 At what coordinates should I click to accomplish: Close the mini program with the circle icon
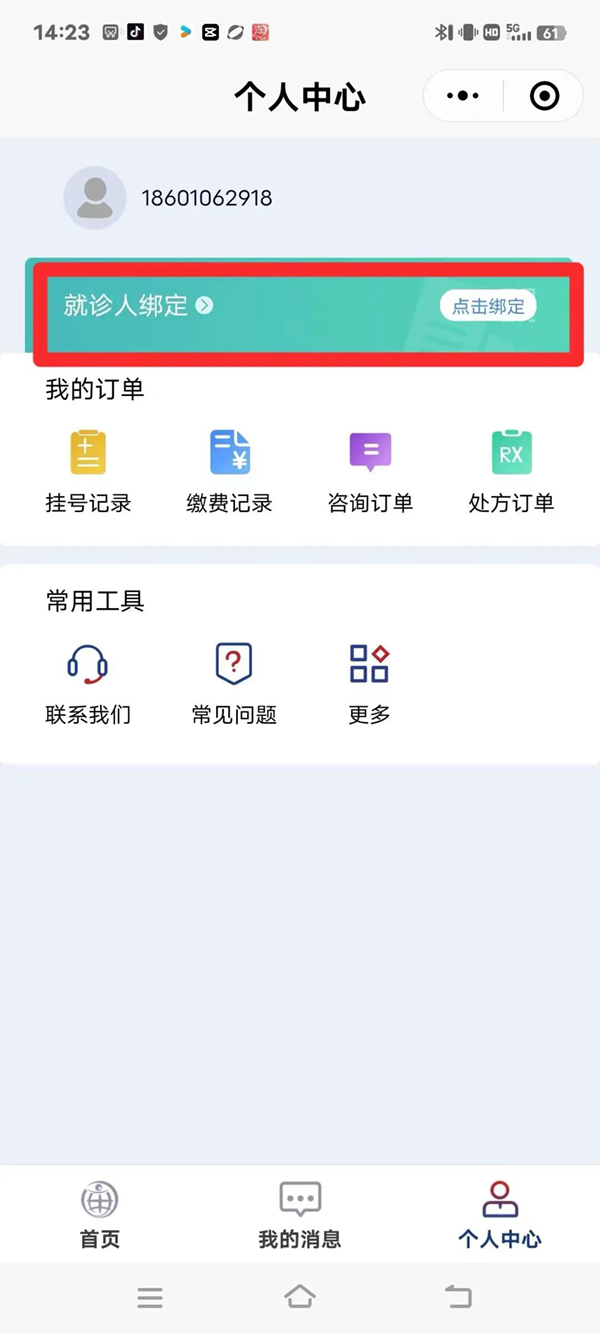544,96
